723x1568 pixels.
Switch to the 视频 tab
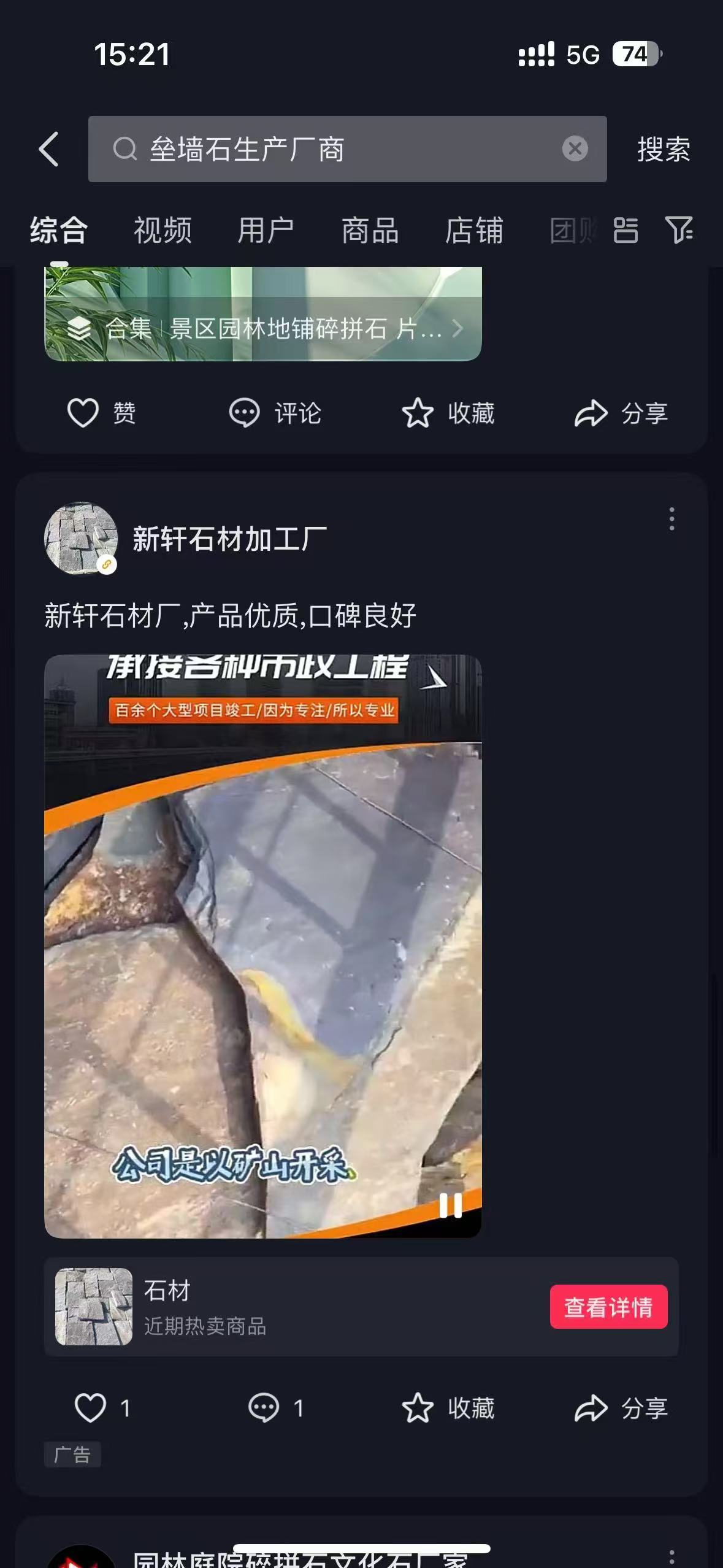point(163,231)
